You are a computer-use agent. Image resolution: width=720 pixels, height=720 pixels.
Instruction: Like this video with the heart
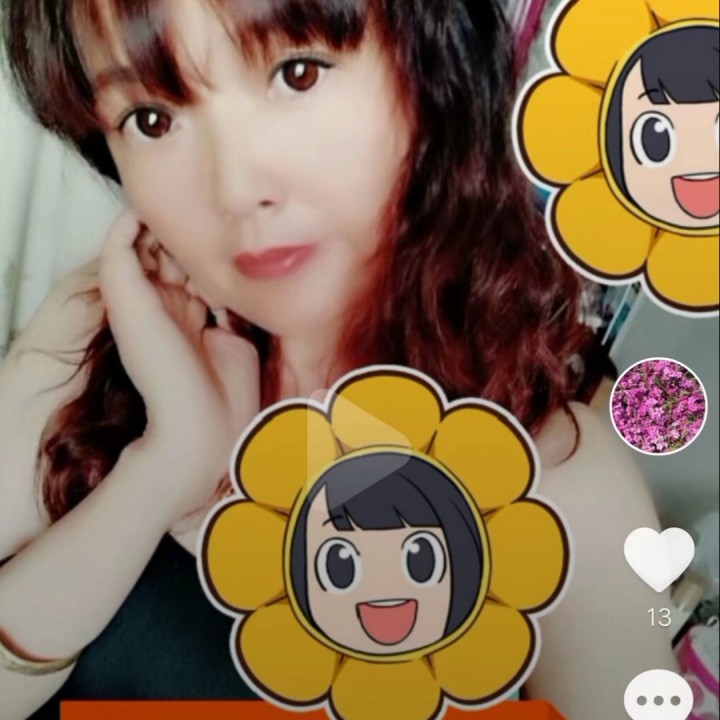tap(659, 558)
